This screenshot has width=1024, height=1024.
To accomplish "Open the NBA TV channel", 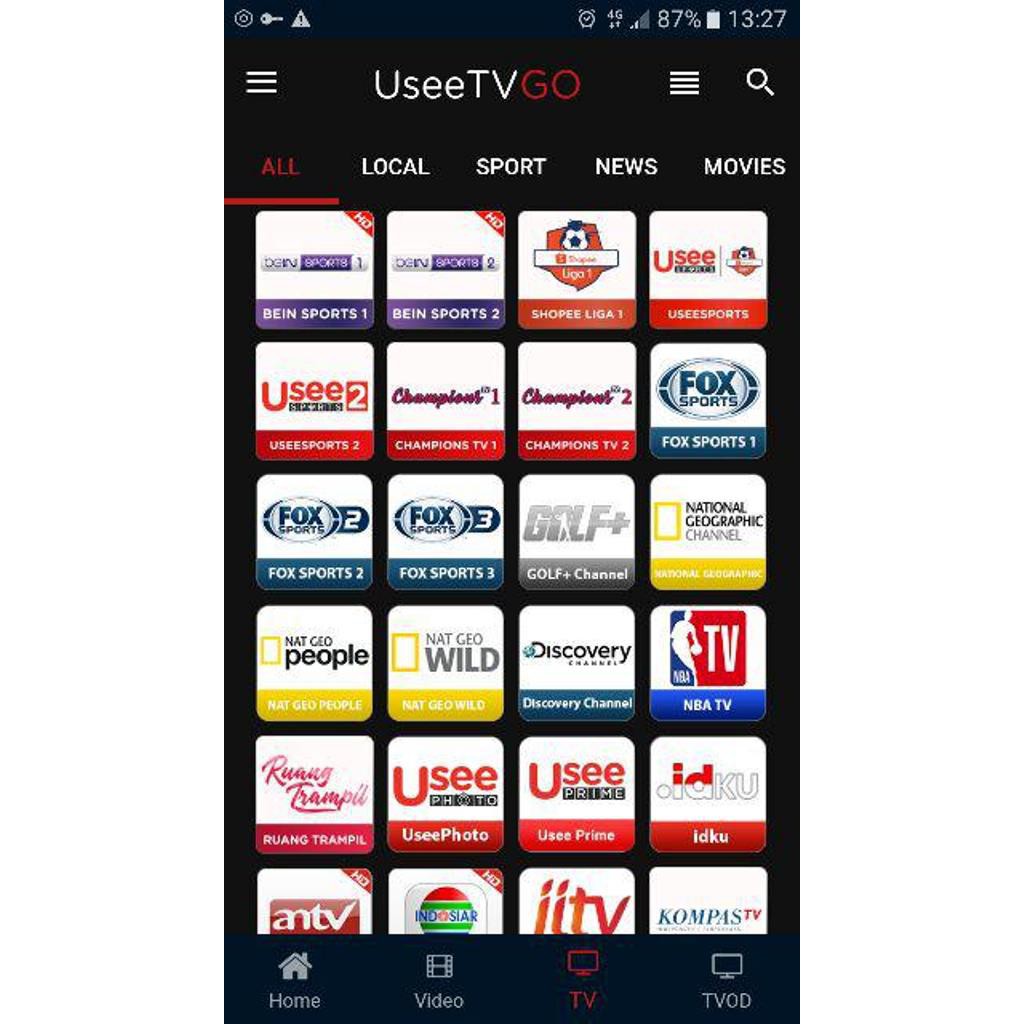I will [708, 662].
